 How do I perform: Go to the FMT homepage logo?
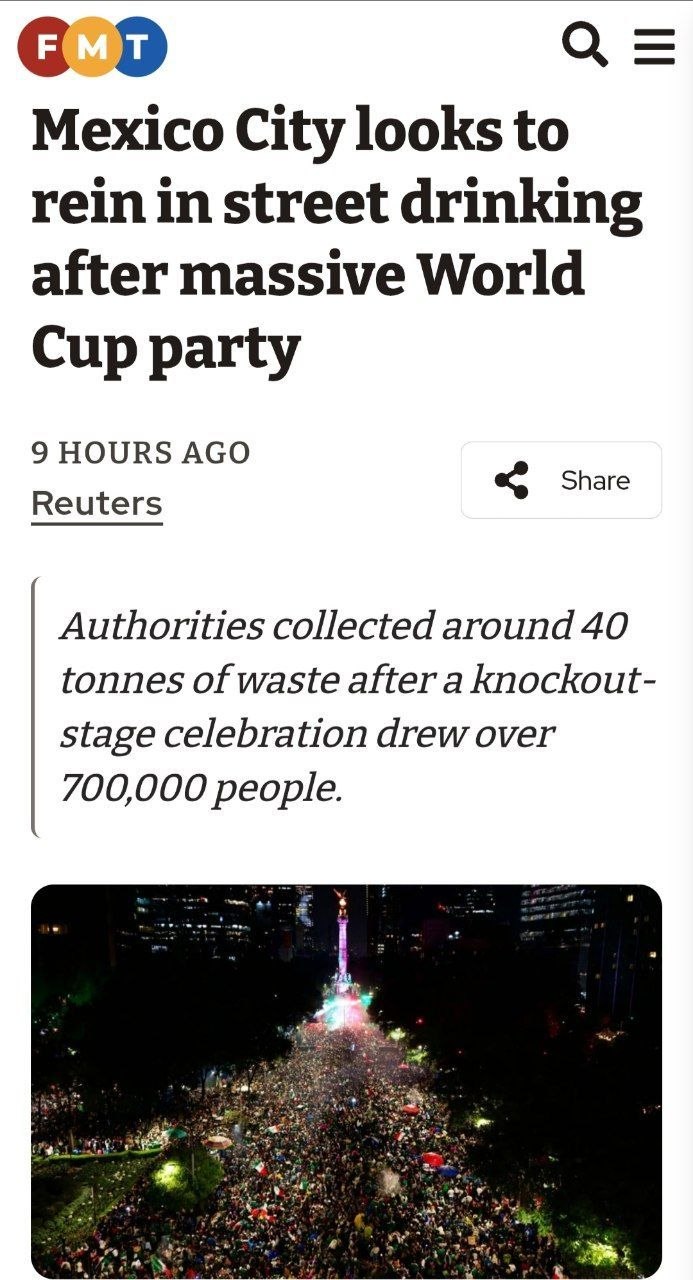pyautogui.click(x=92, y=47)
